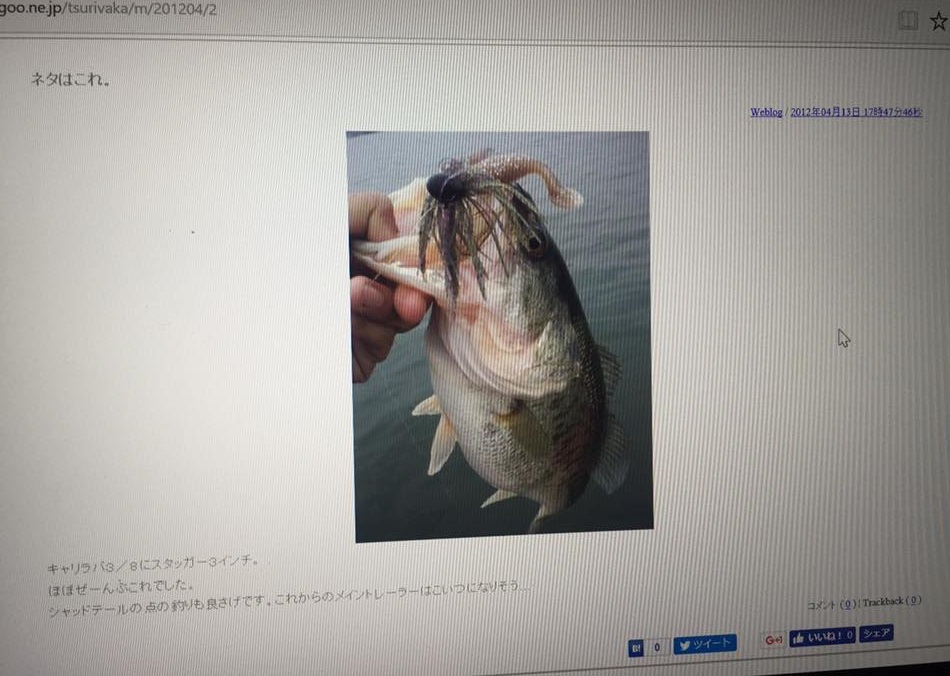This screenshot has width=950, height=676.
Task: Open the reader view icon in address bar
Action: coord(907,20)
